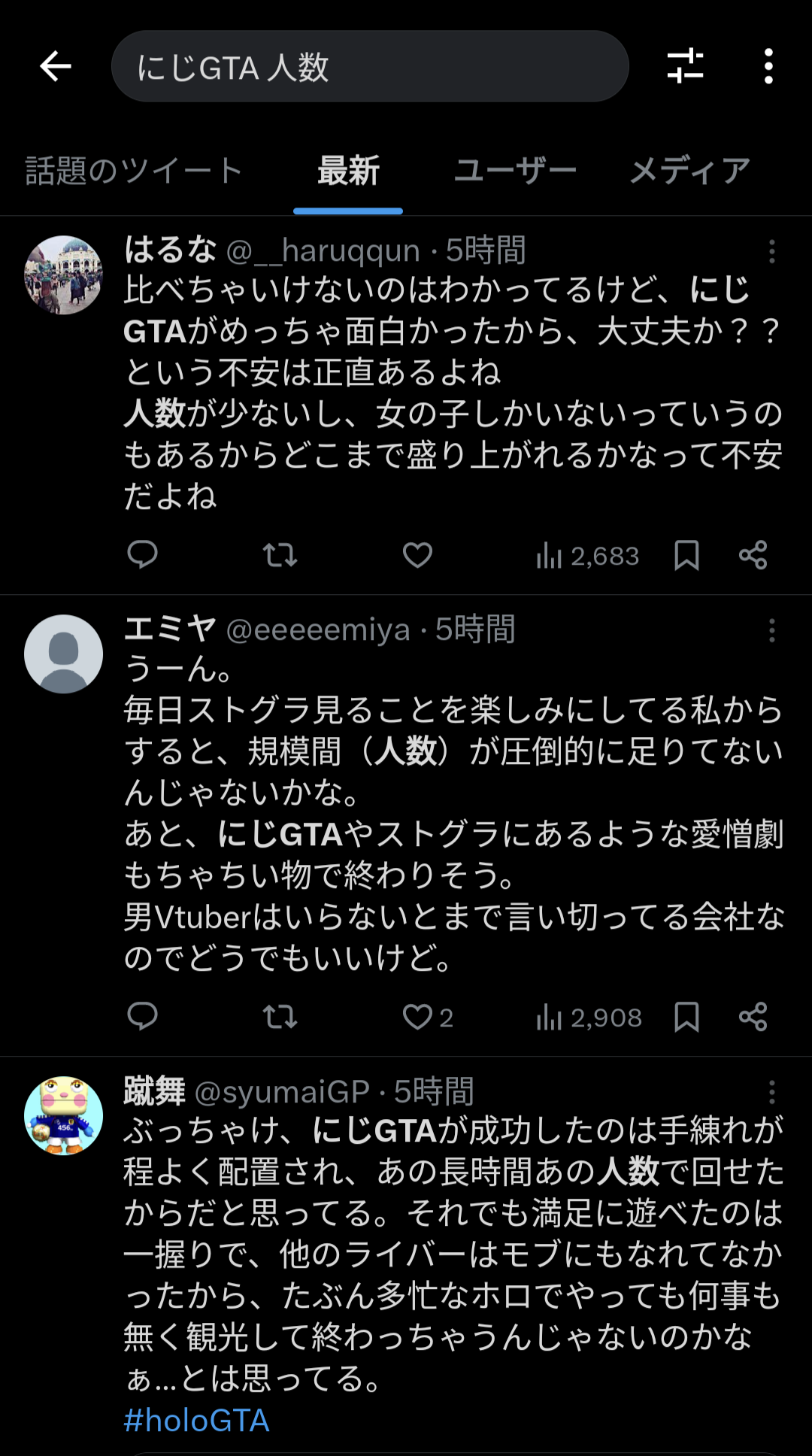Open the #holoGTA hashtag

pos(196,1421)
